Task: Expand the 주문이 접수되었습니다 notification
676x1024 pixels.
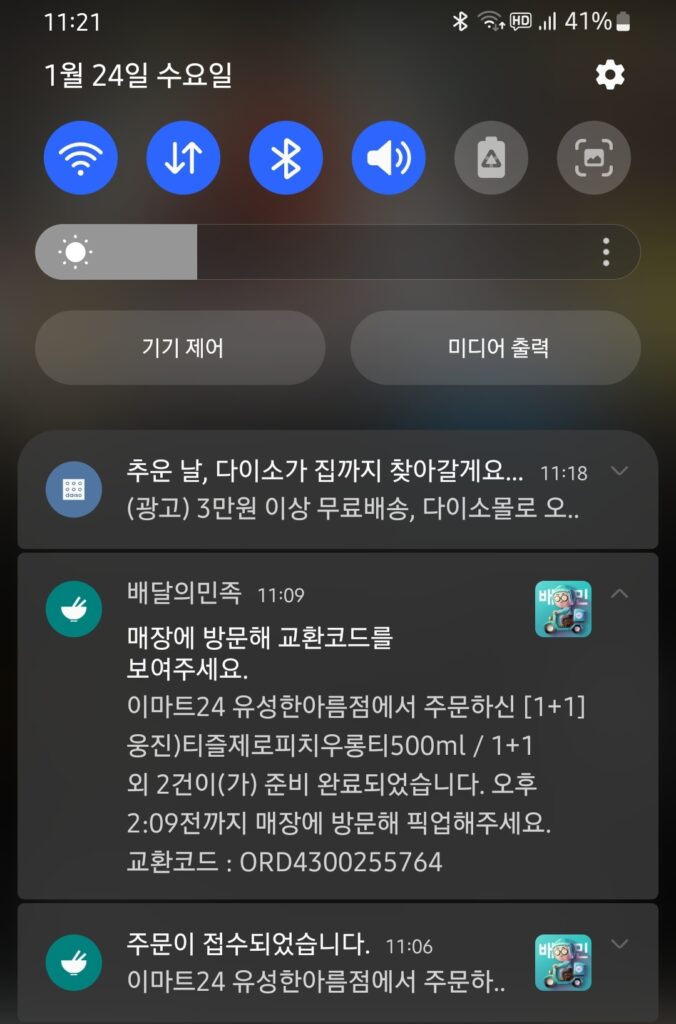Action: click(x=619, y=944)
